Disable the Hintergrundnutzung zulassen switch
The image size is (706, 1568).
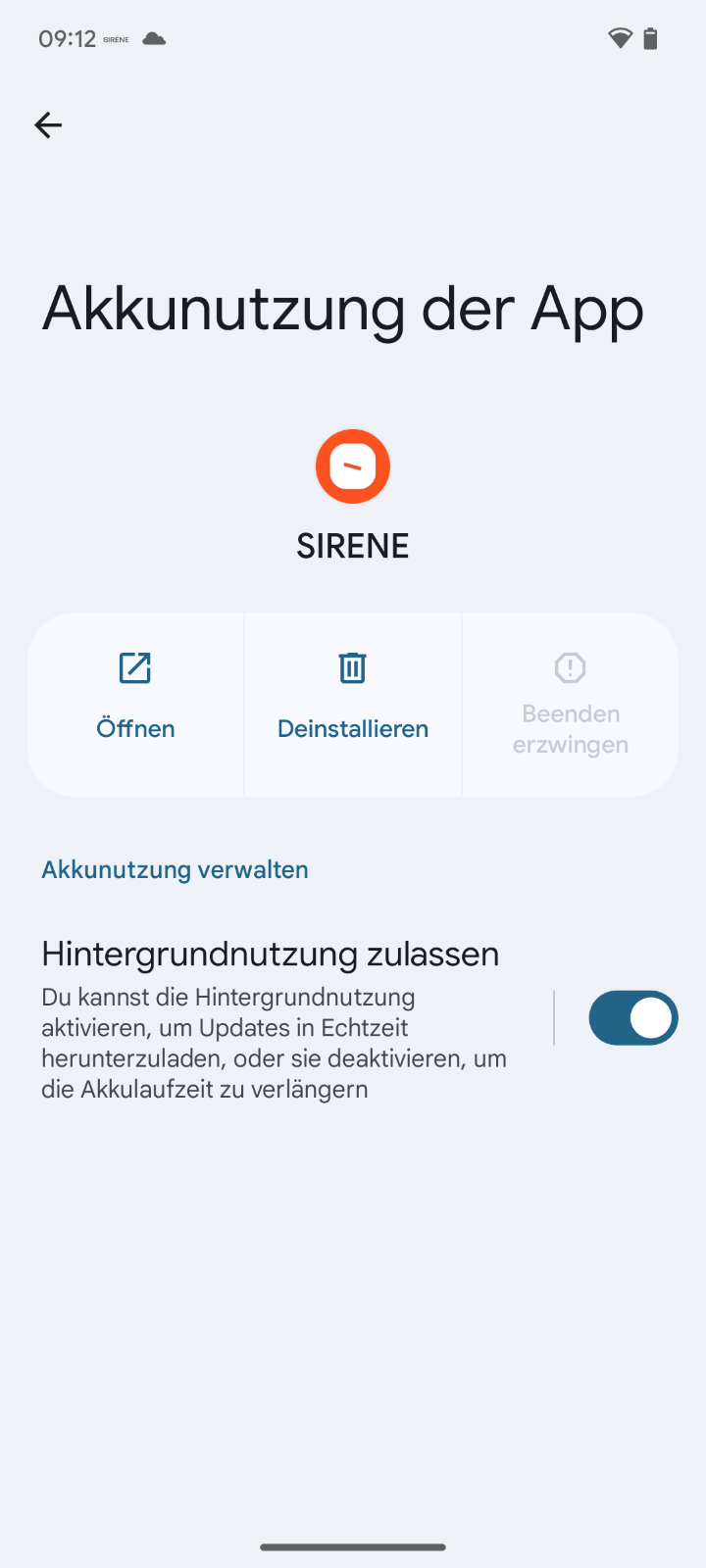(632, 1018)
